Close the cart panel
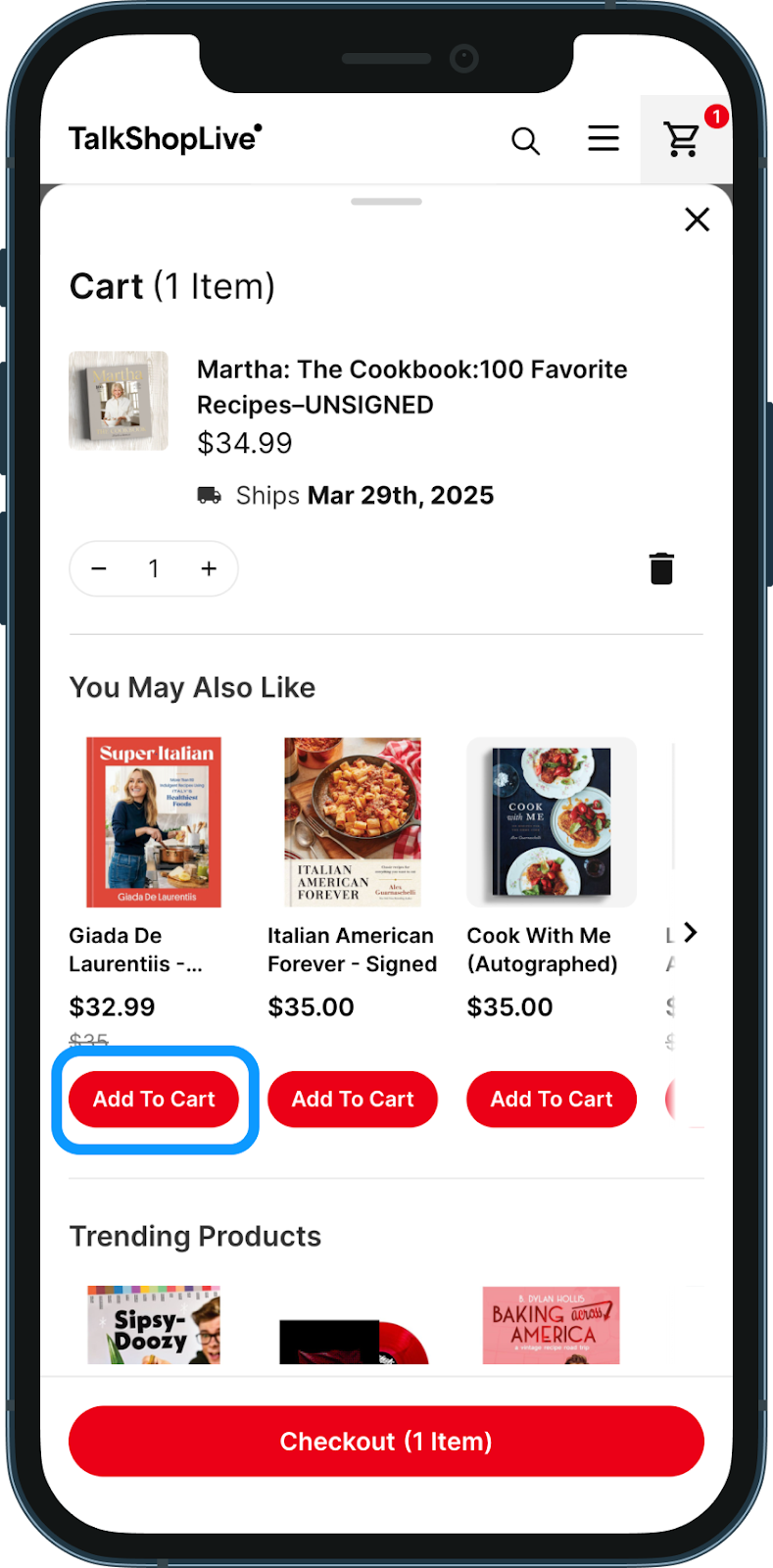Image resolution: width=773 pixels, height=1568 pixels. pos(697,220)
